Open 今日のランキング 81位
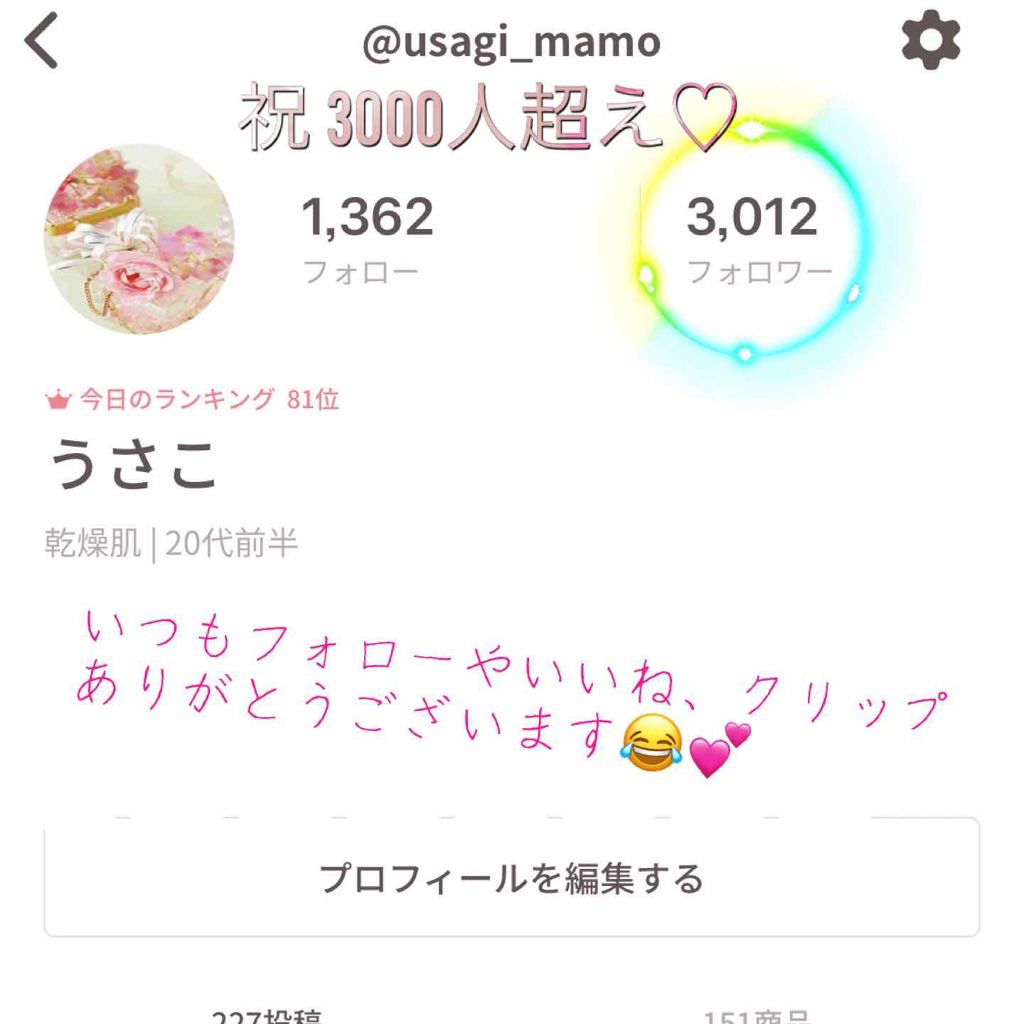Viewport: 1024px width, 1024px height. [x=193, y=400]
